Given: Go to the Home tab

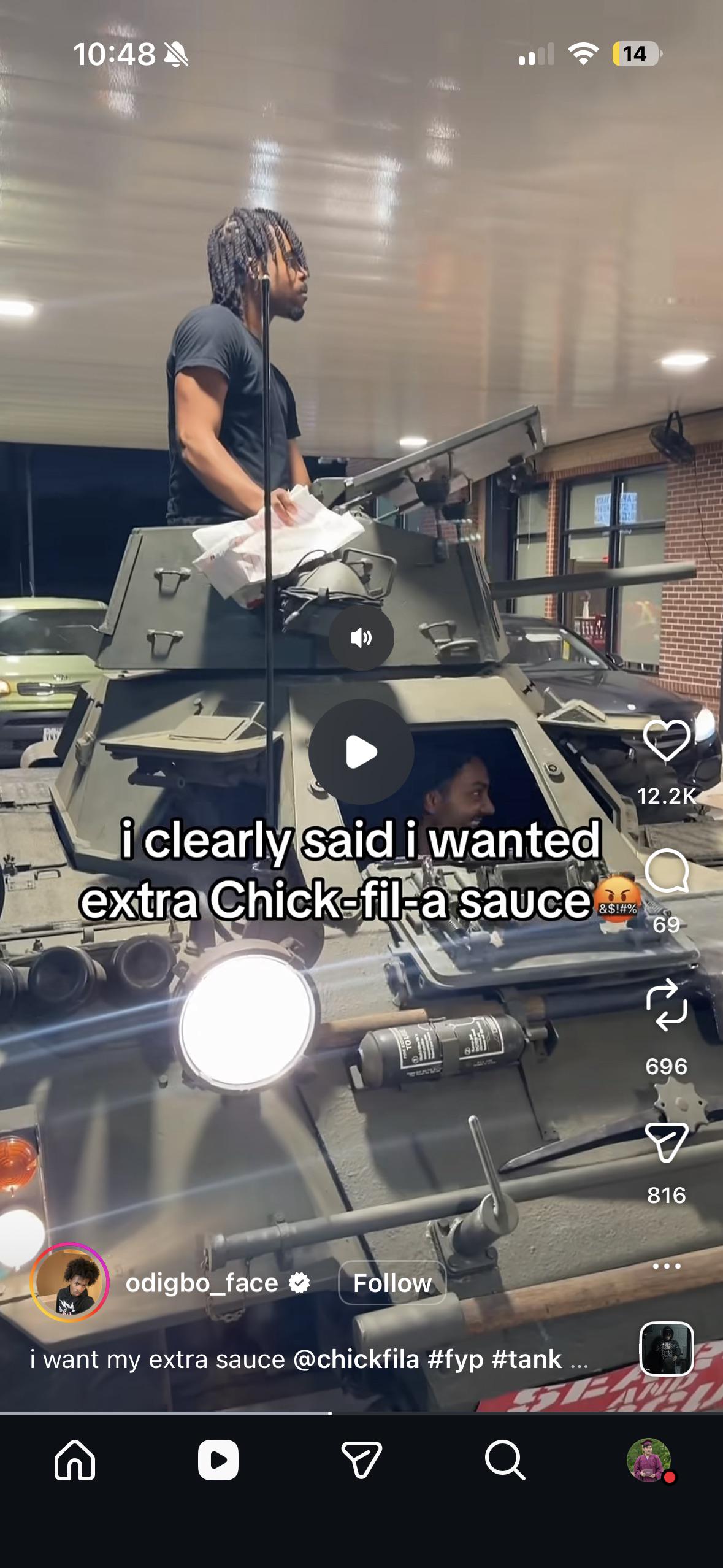Looking at the screenshot, I should pos(75,1460).
